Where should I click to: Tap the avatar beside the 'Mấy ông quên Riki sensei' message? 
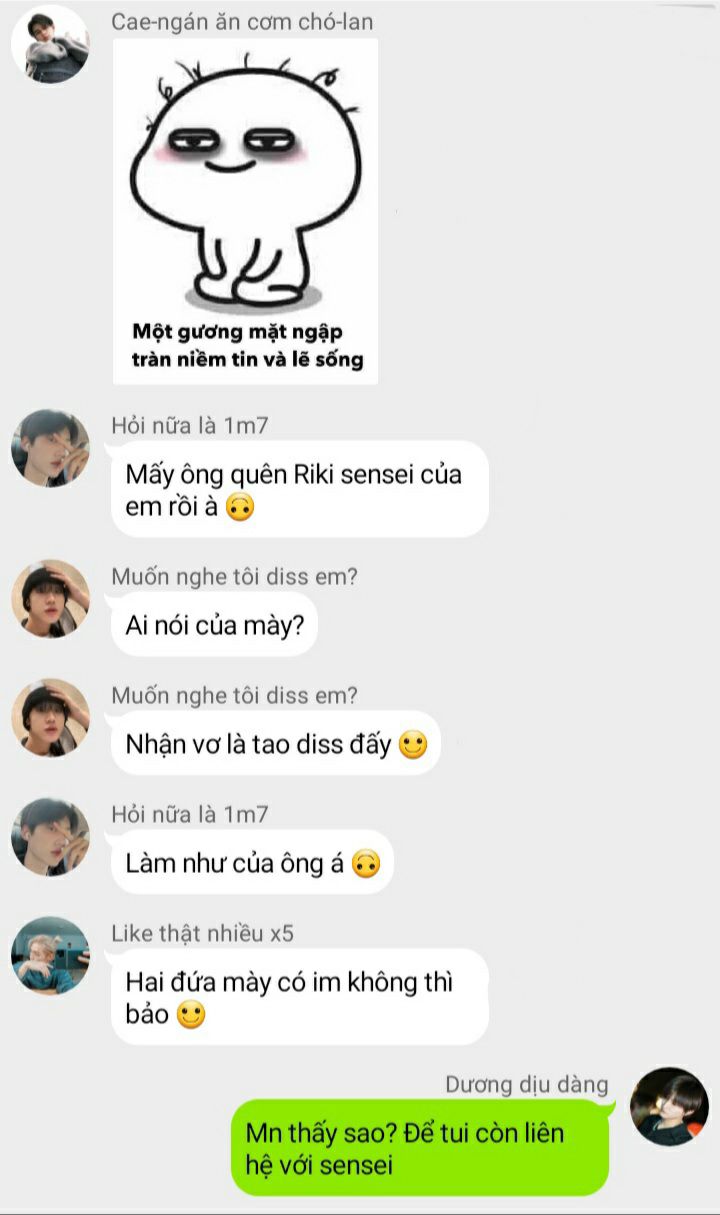coord(50,448)
